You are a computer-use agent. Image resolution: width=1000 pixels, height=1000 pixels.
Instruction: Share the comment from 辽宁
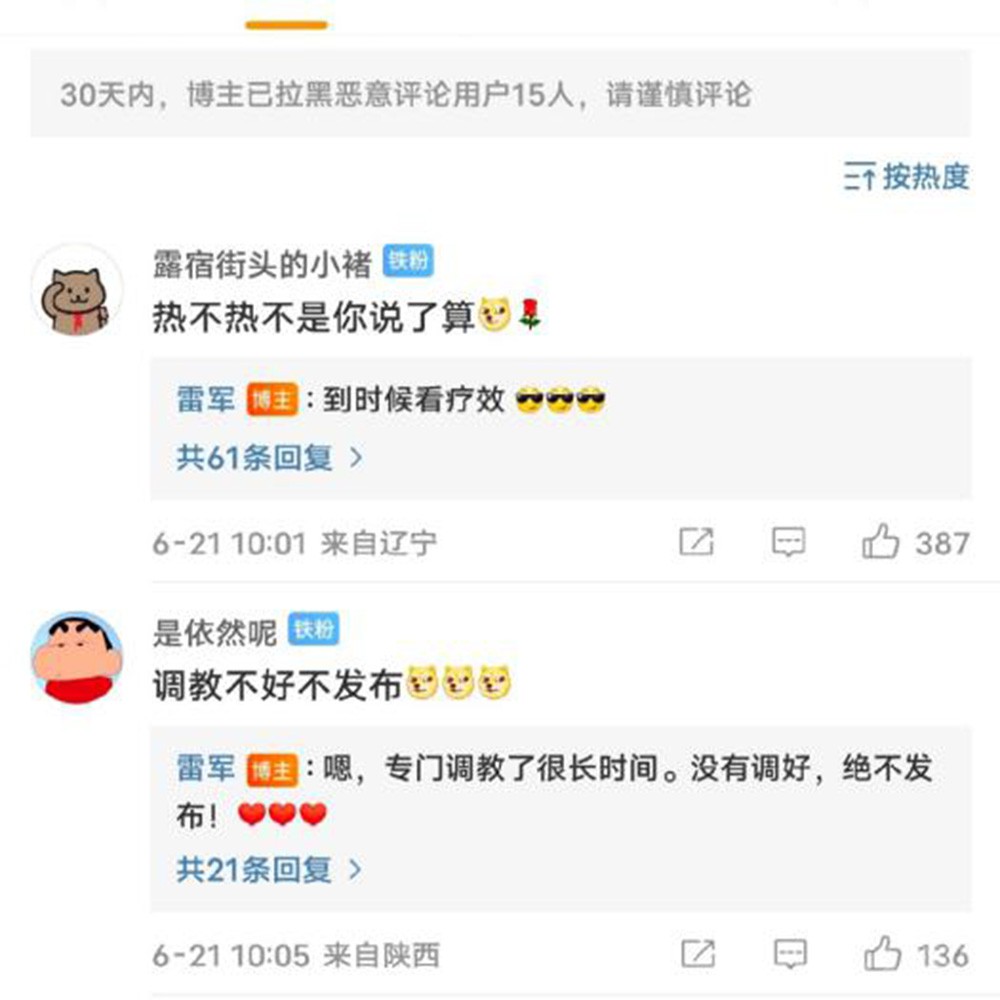[x=696, y=543]
